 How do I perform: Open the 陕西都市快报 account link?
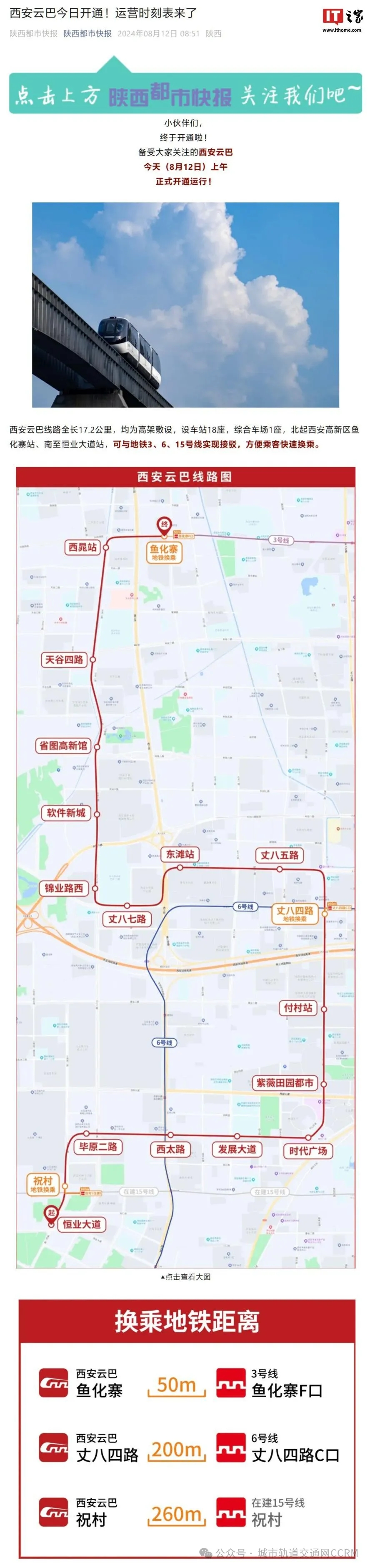(x=87, y=33)
